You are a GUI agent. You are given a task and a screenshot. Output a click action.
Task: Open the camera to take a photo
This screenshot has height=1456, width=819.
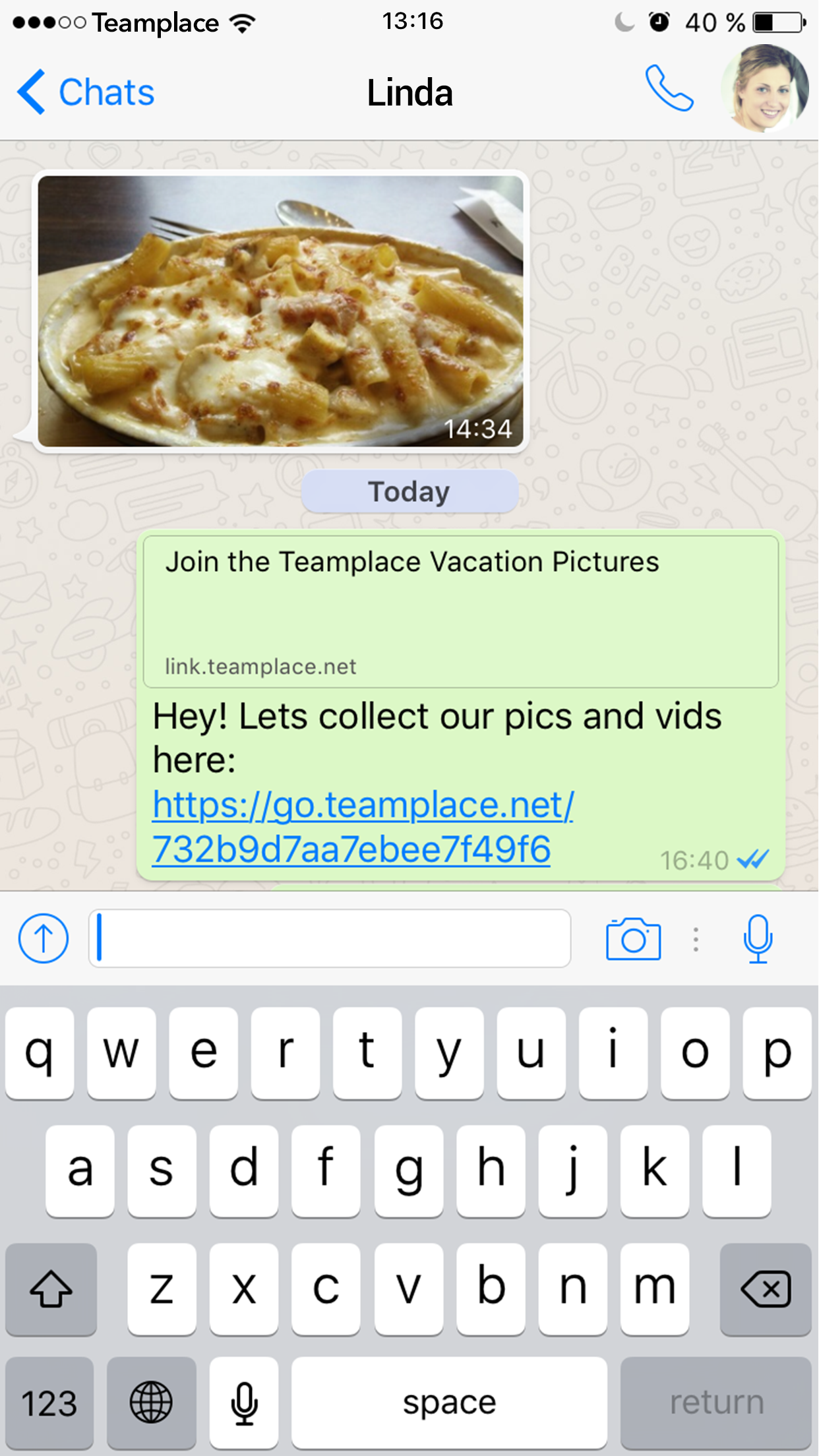(x=633, y=938)
